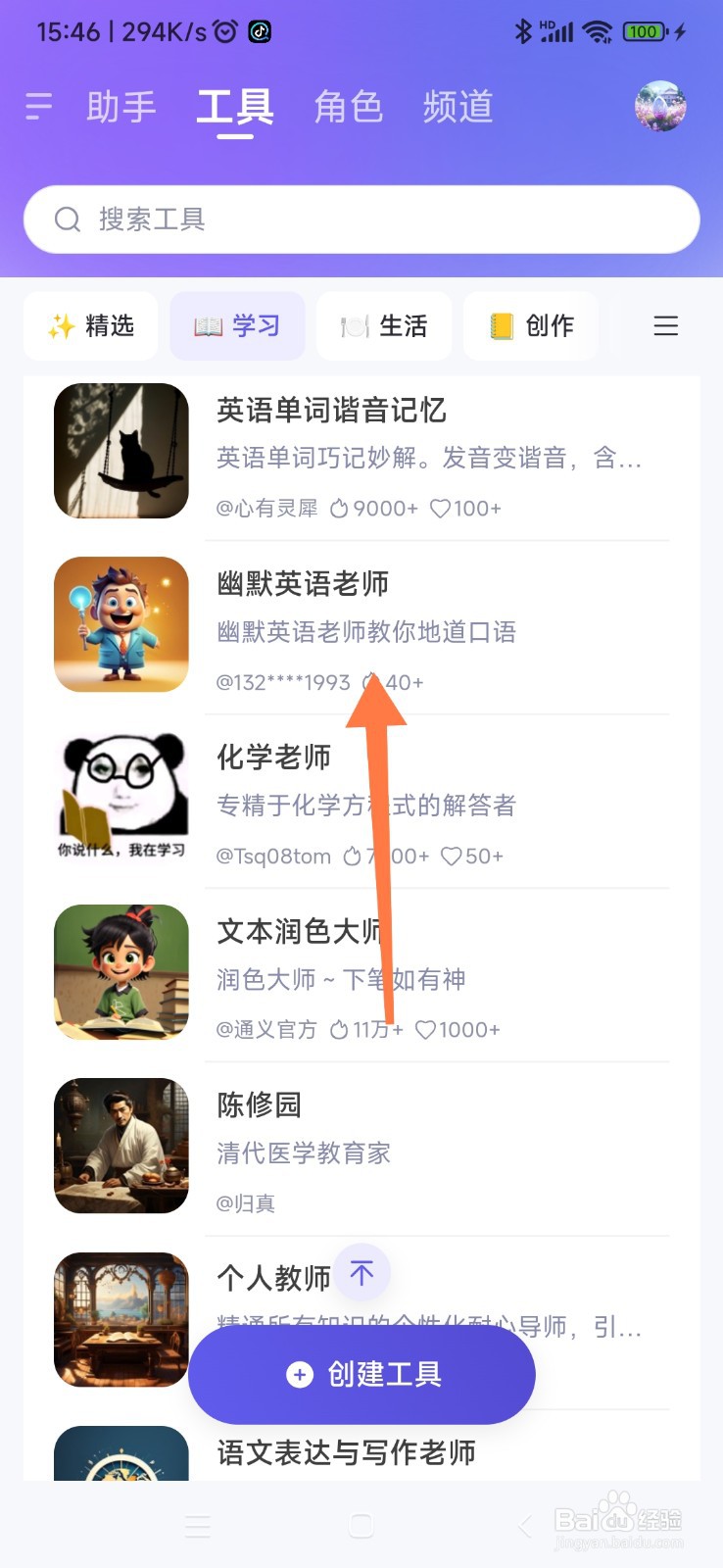The height and width of the screenshot is (1568, 723).
Task: Toggle the 精选 filter chip
Action: click(90, 325)
